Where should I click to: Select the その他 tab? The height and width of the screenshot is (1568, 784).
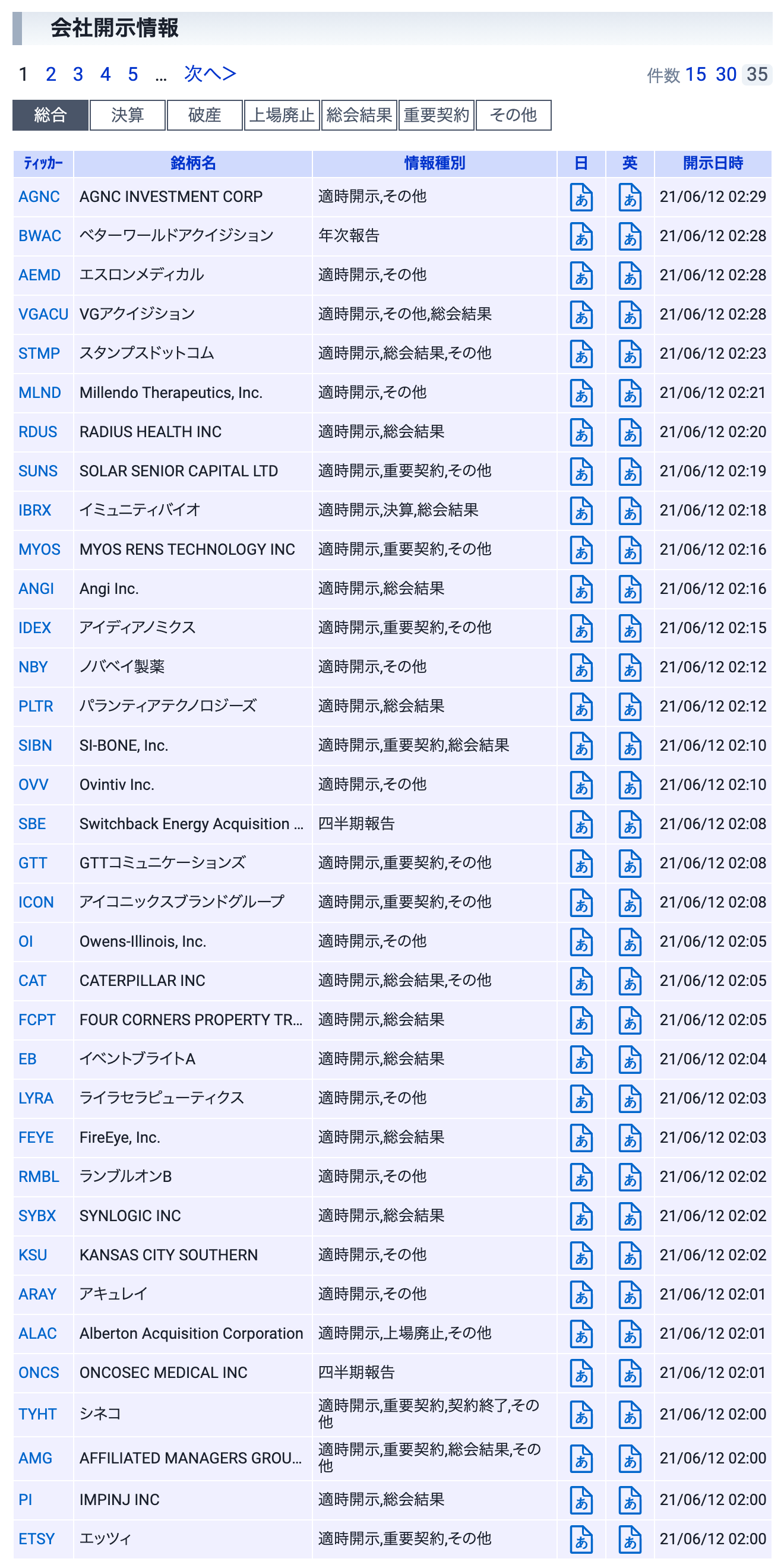pos(513,115)
